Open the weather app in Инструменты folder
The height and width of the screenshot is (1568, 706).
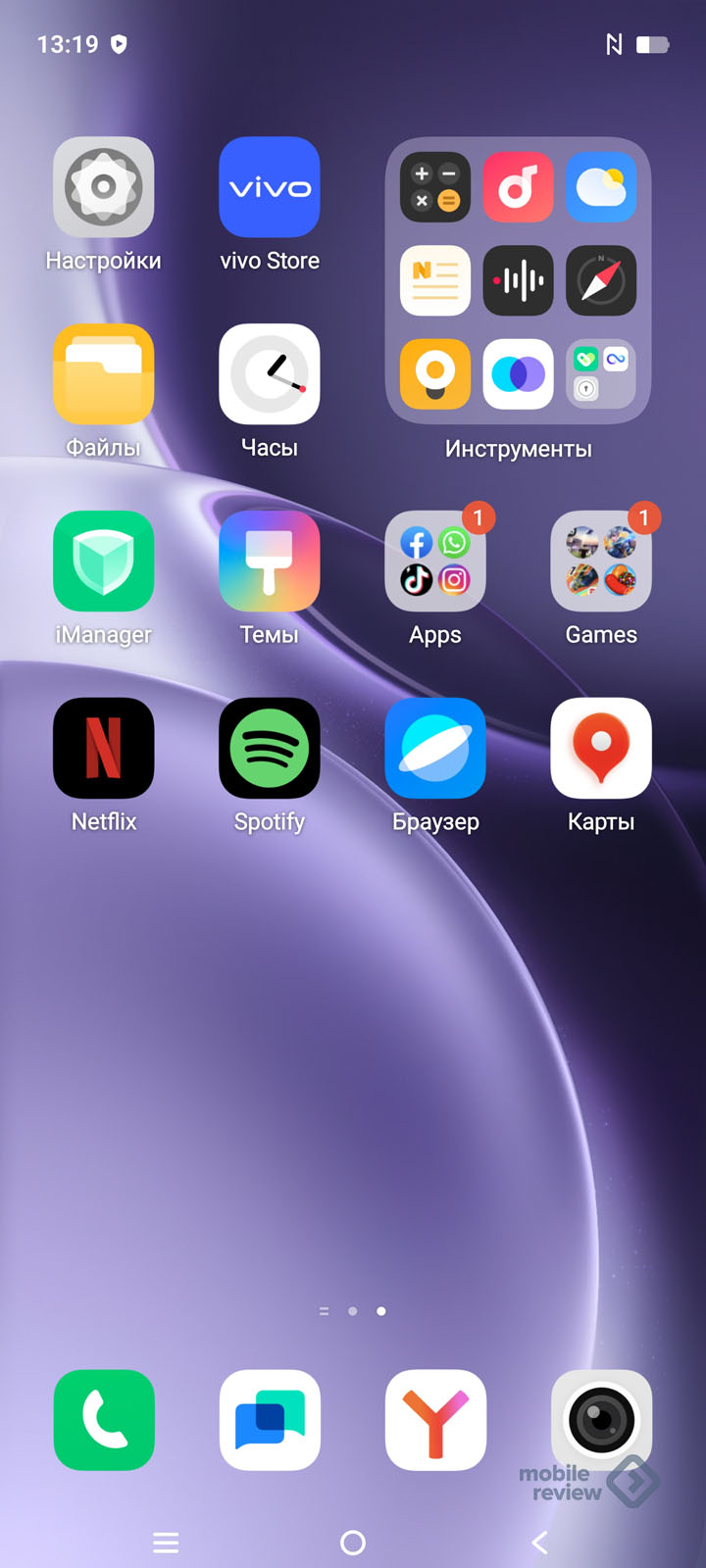tap(601, 187)
